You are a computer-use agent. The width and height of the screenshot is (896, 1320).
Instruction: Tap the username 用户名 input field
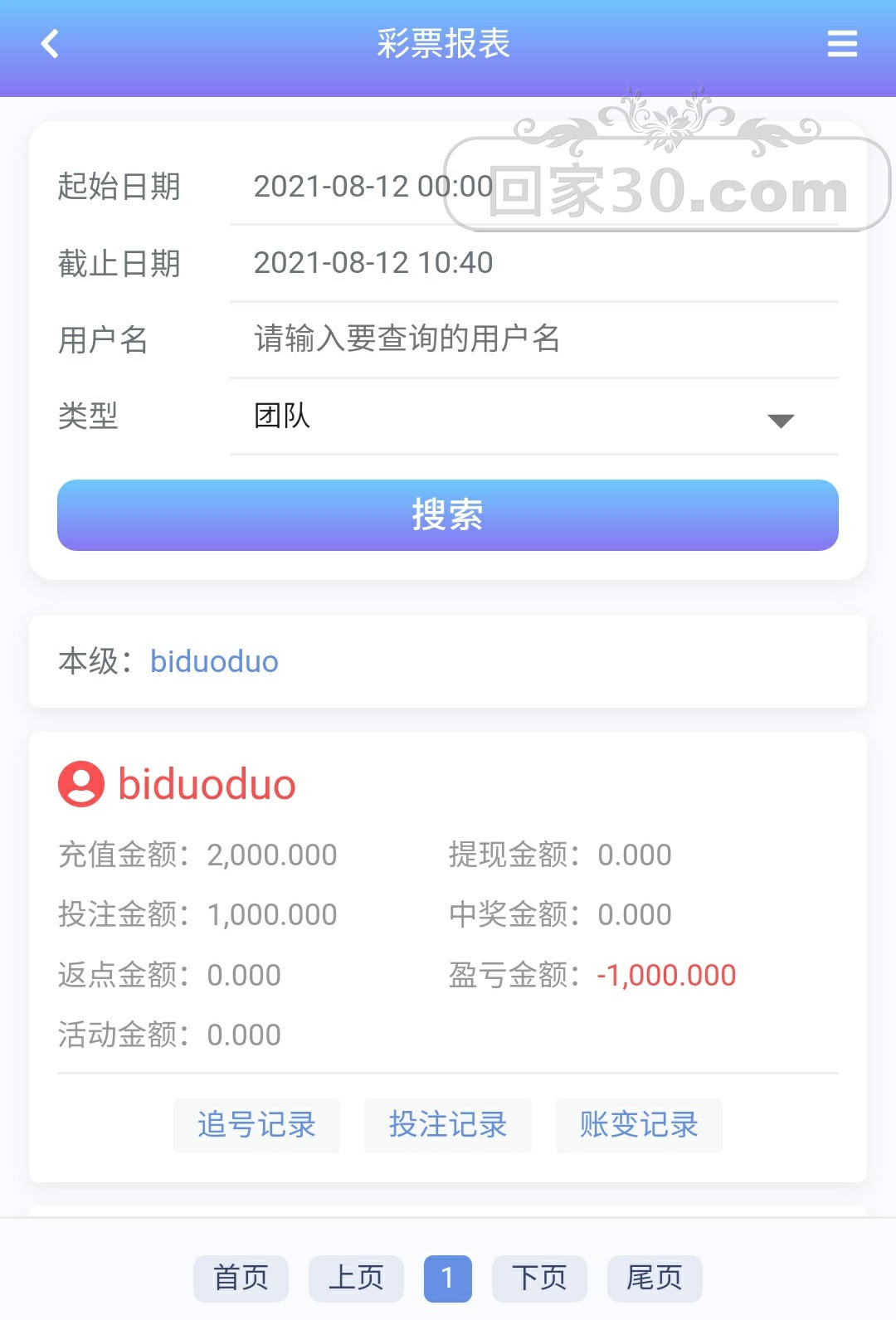tap(534, 339)
